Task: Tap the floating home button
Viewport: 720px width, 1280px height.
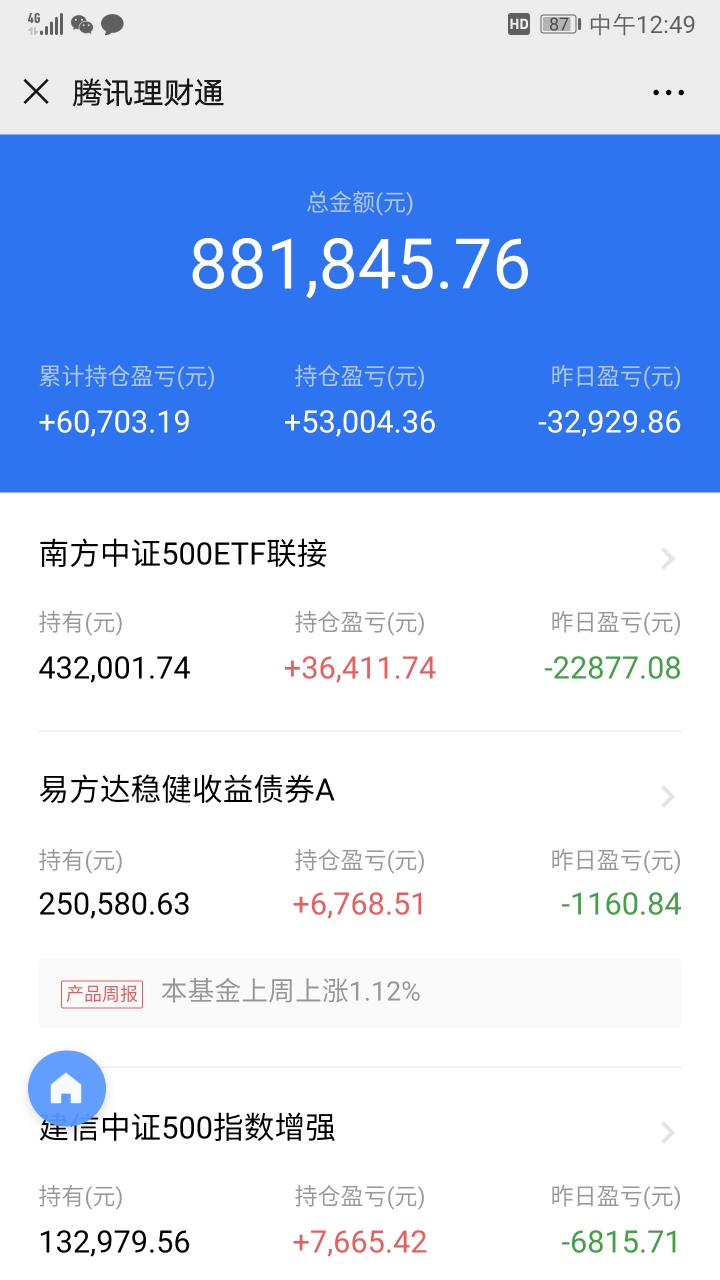Action: 67,1089
